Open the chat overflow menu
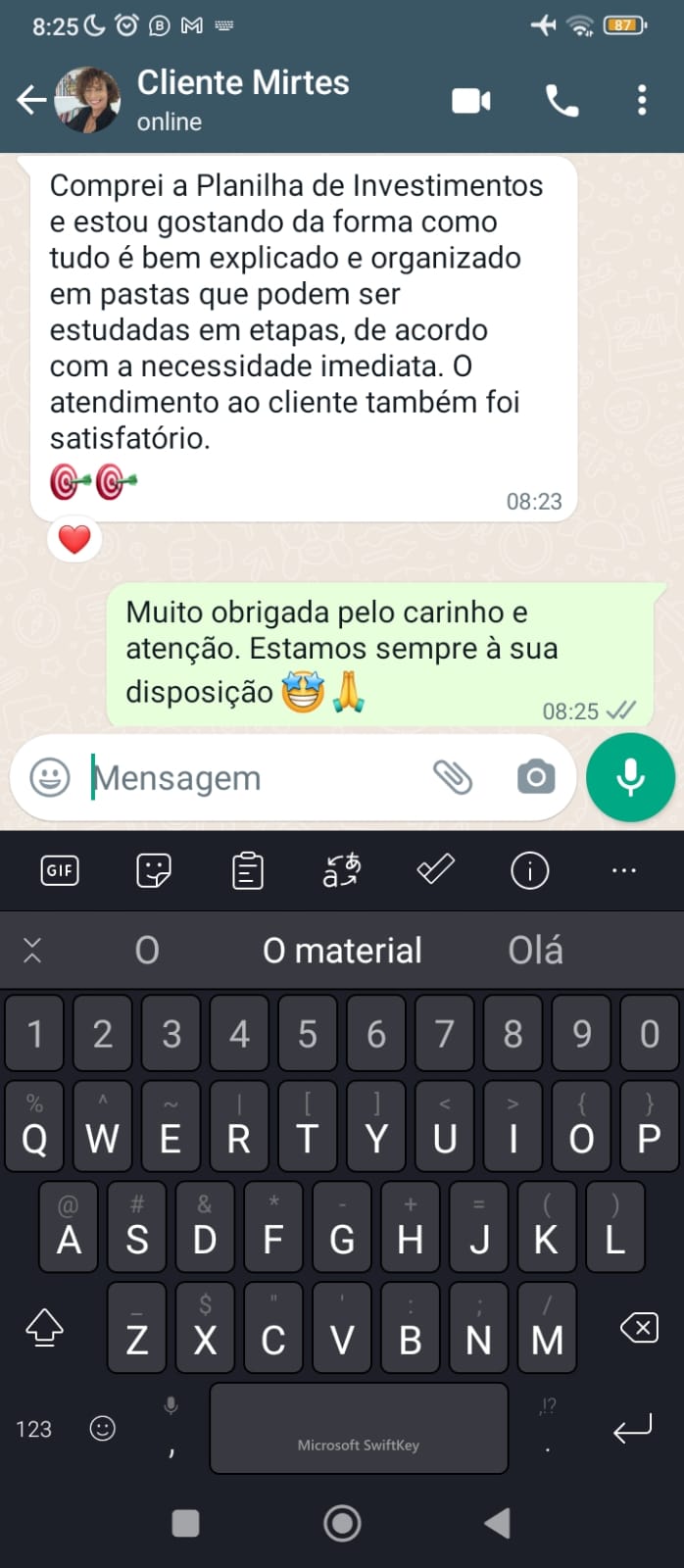Viewport: 684px width, 1568px height. (x=642, y=100)
